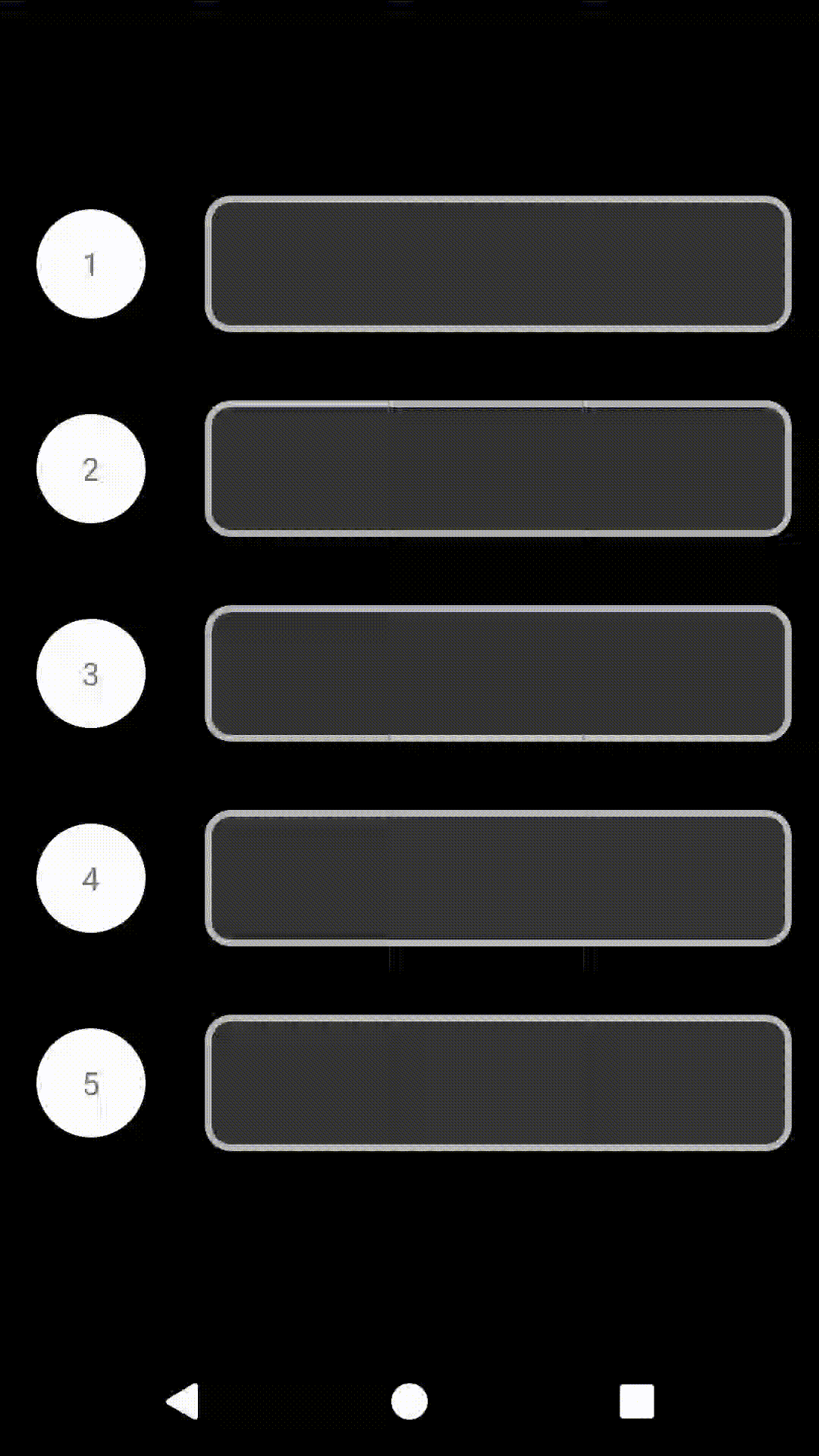Tap the round button numbered 1

pyautogui.click(x=91, y=264)
